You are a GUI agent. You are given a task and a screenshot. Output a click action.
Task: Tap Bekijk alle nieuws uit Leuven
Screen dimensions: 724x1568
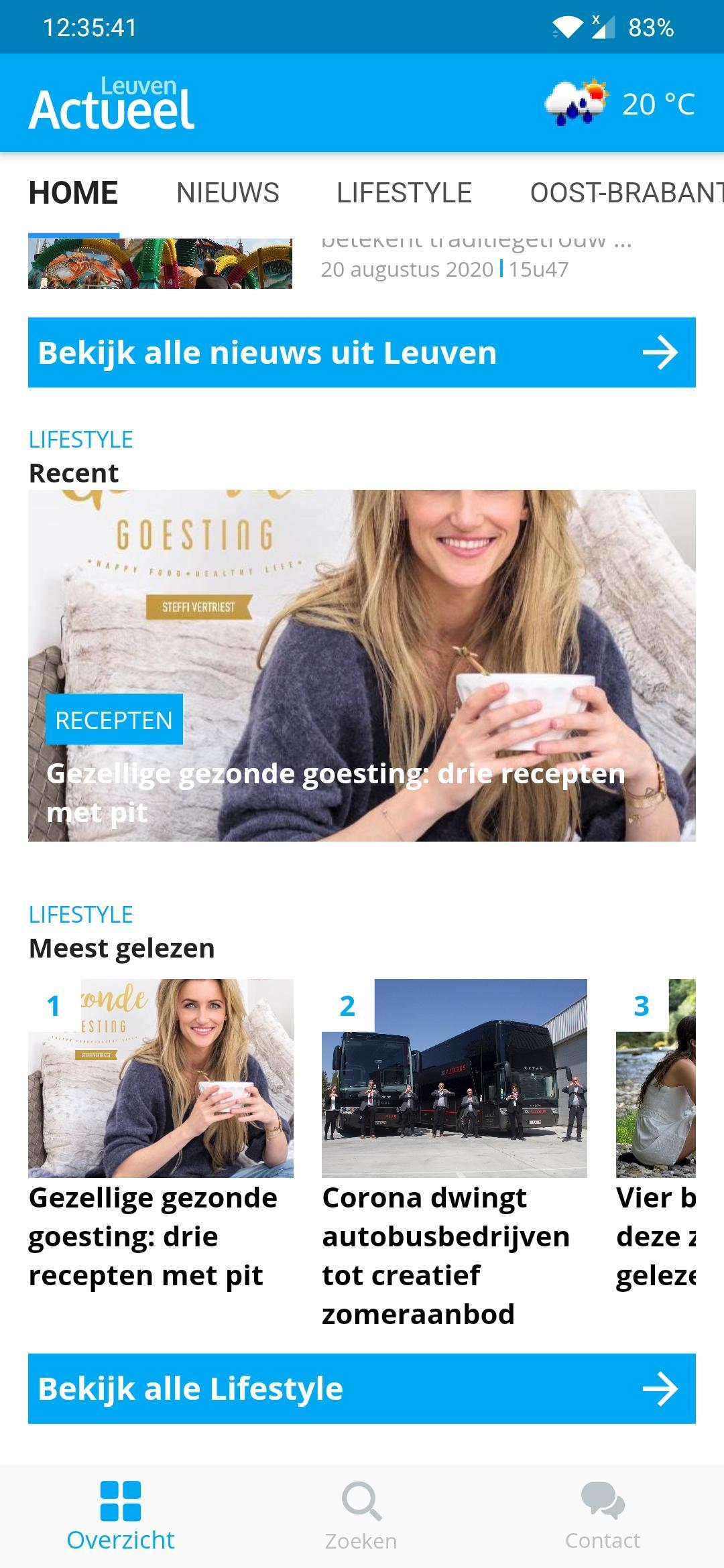click(x=362, y=352)
